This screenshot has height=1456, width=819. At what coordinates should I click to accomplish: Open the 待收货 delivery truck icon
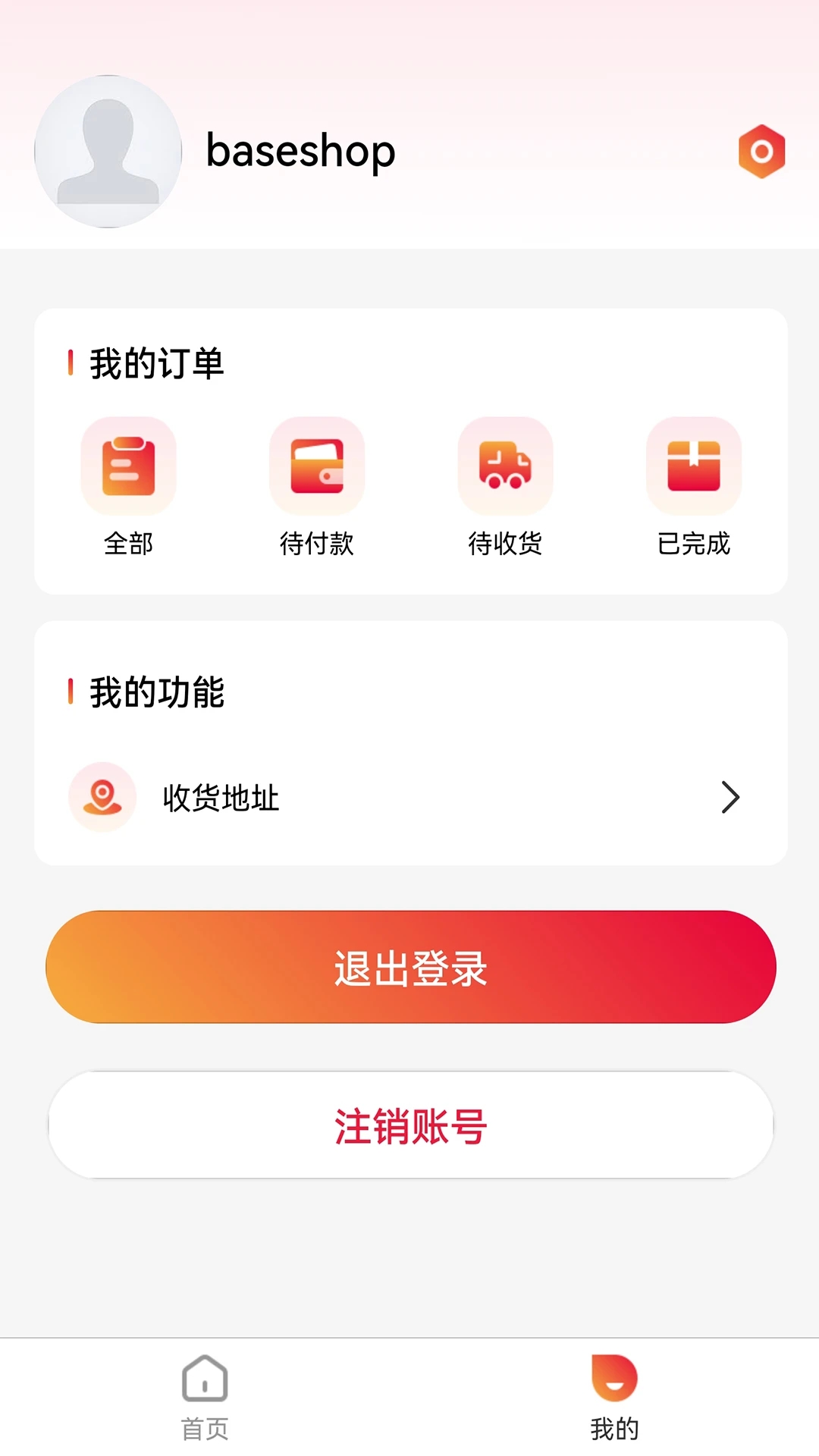click(x=505, y=465)
